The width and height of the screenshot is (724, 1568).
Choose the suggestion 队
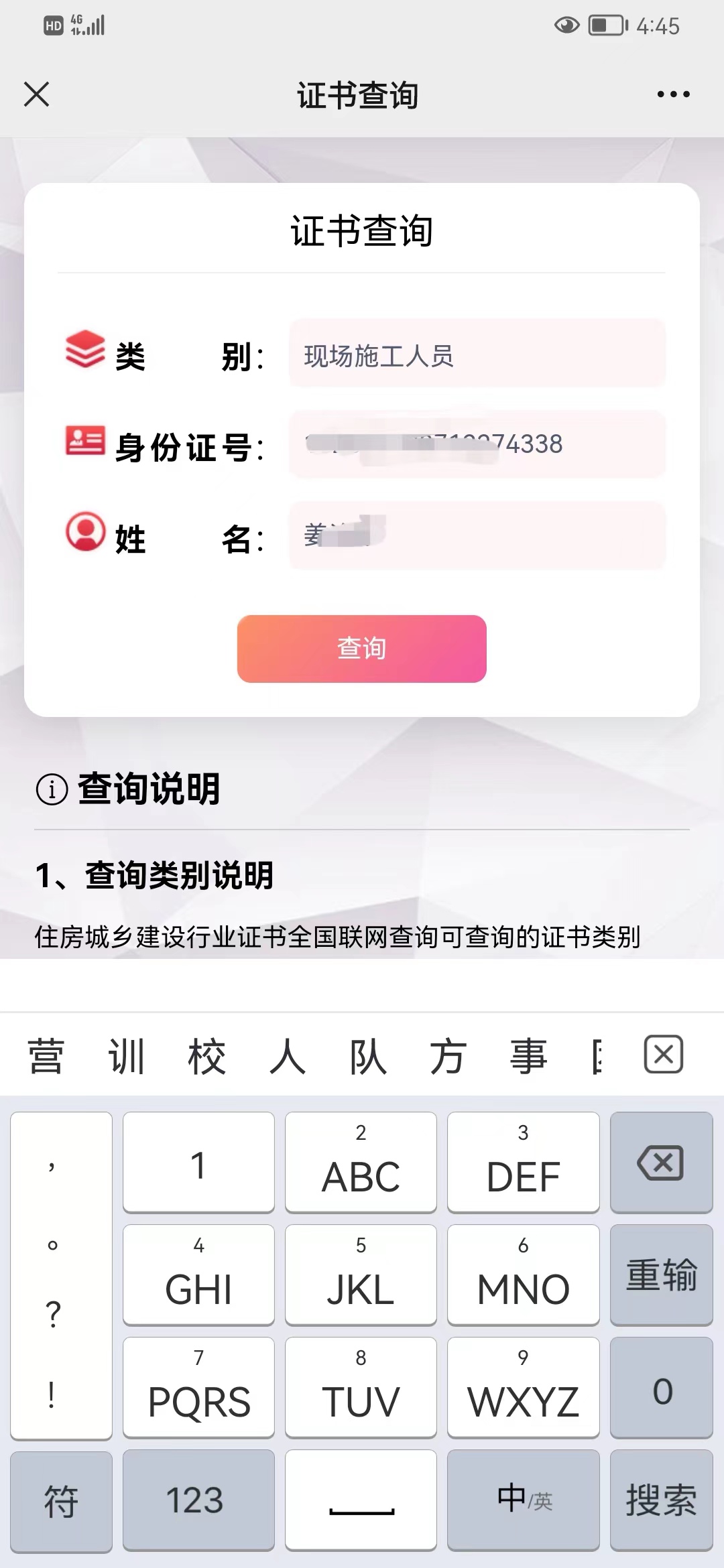pos(367,1056)
